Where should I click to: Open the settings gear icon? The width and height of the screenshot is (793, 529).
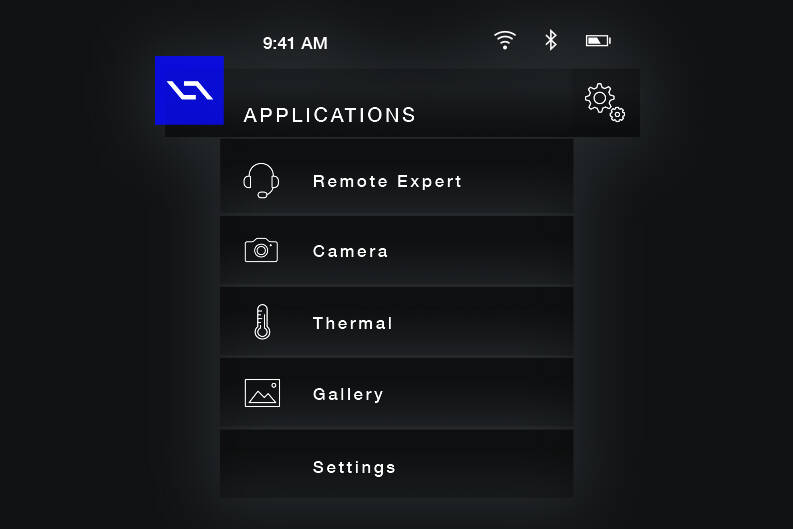tap(604, 103)
